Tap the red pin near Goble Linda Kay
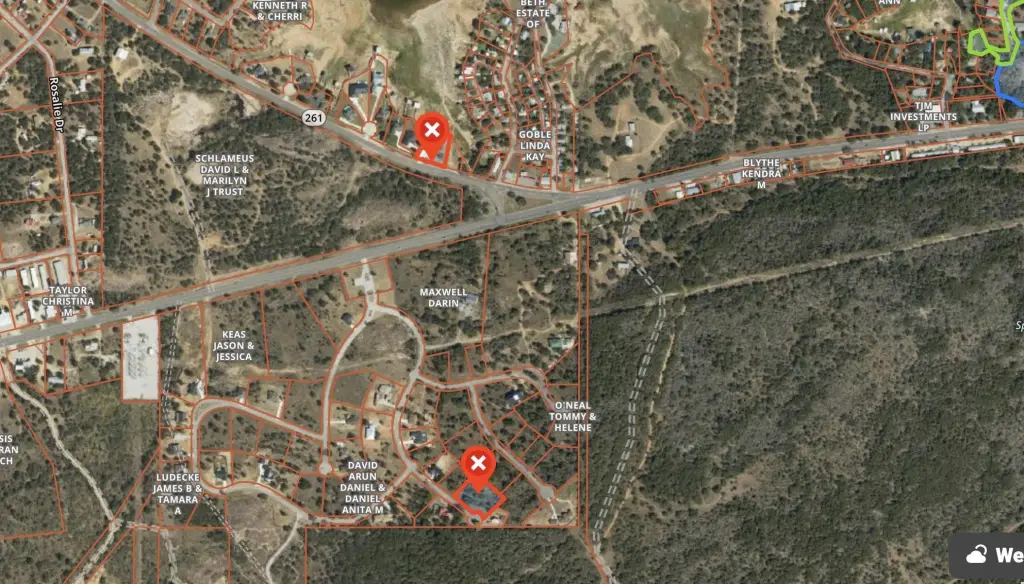The width and height of the screenshot is (1024, 584). point(431,132)
